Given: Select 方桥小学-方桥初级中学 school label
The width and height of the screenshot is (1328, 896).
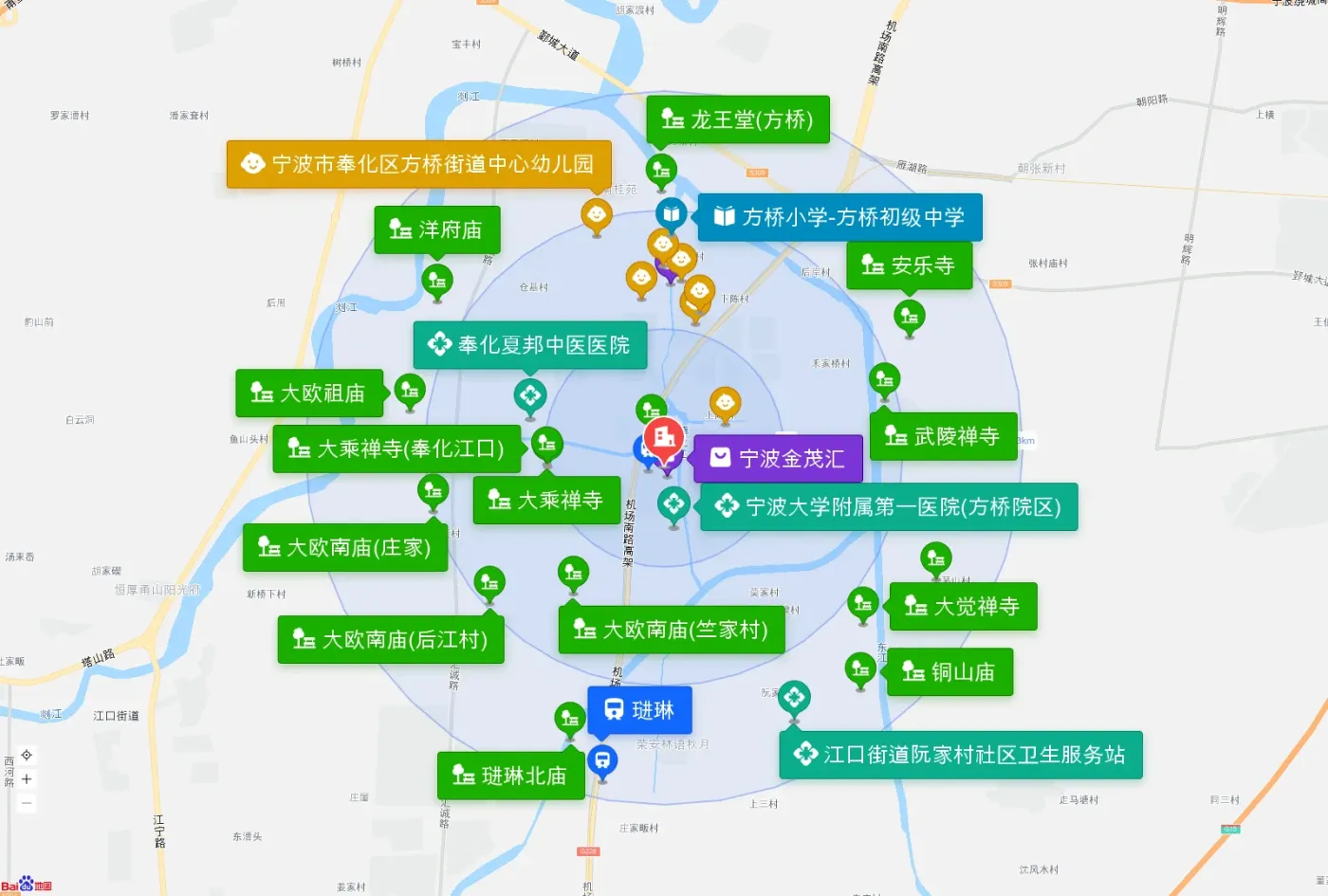Looking at the screenshot, I should pyautogui.click(x=839, y=217).
